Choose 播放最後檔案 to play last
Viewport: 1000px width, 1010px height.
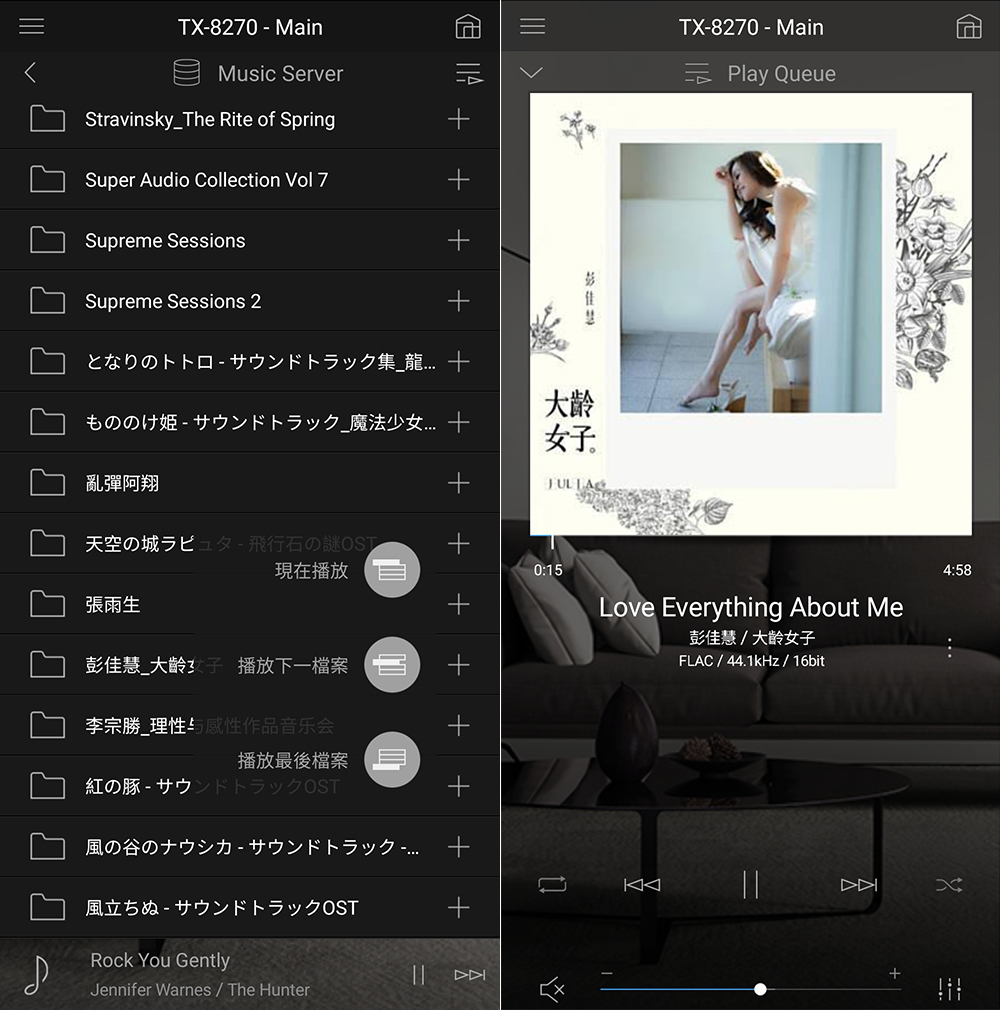[x=391, y=759]
